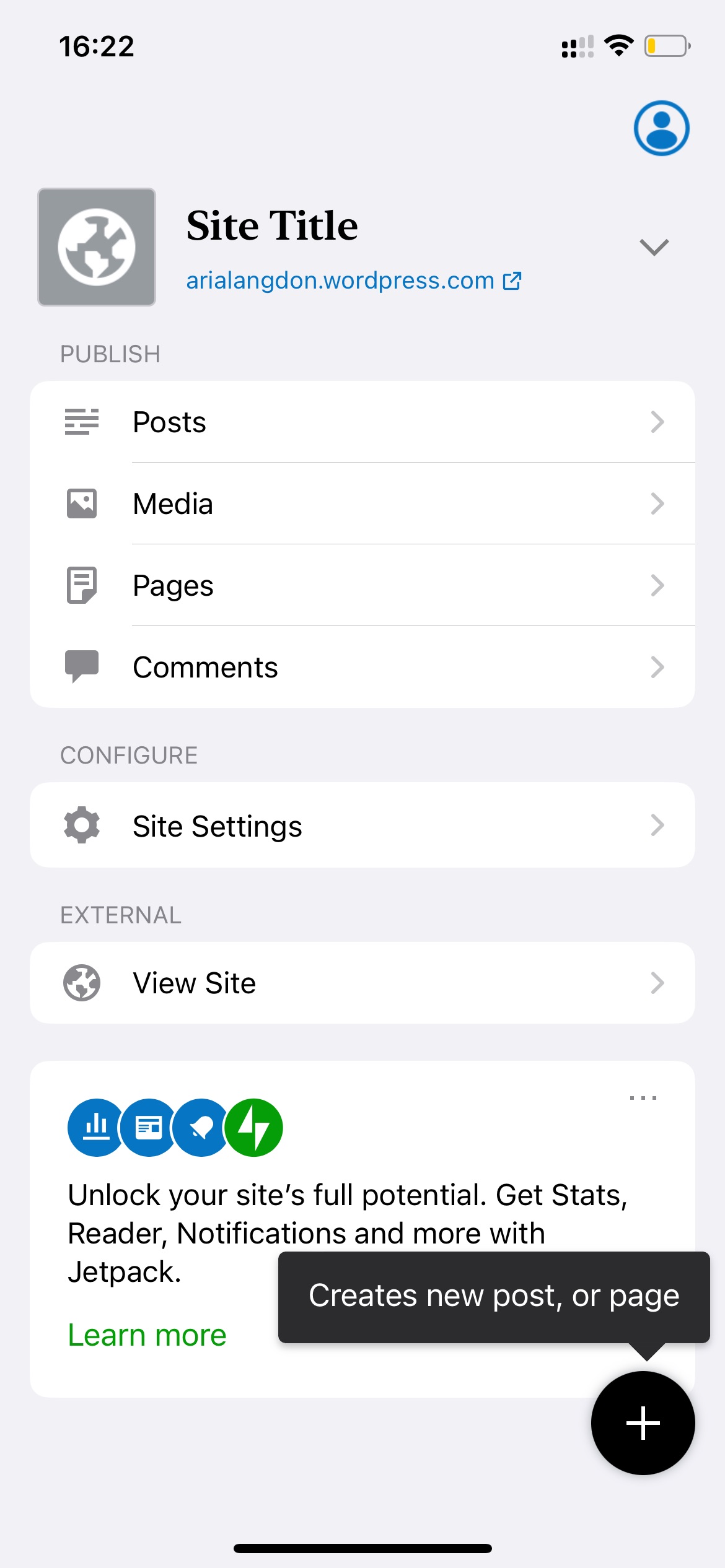Viewport: 725px width, 1568px height.
Task: Select View Site
Action: (x=362, y=983)
